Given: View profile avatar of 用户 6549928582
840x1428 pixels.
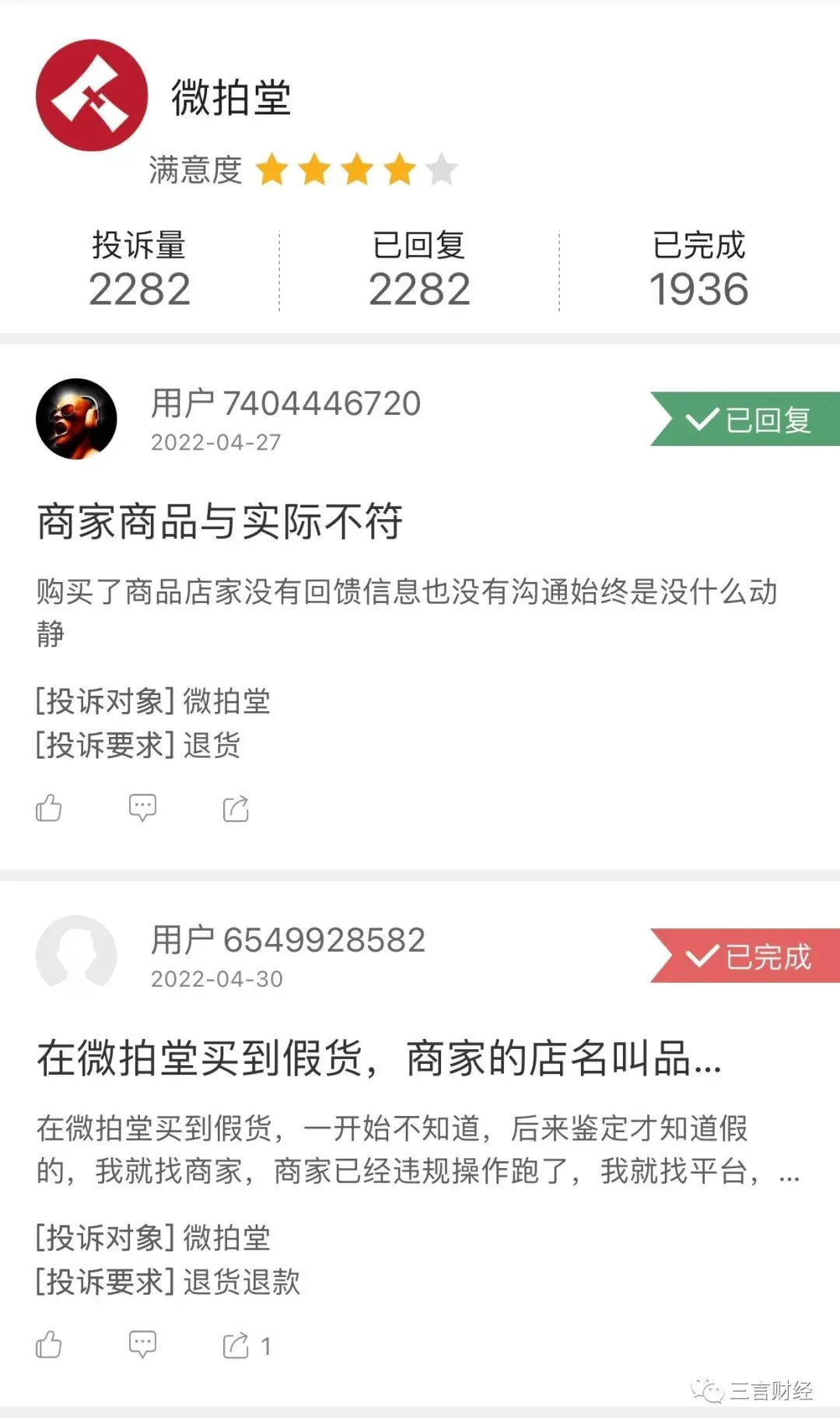Looking at the screenshot, I should point(76,954).
